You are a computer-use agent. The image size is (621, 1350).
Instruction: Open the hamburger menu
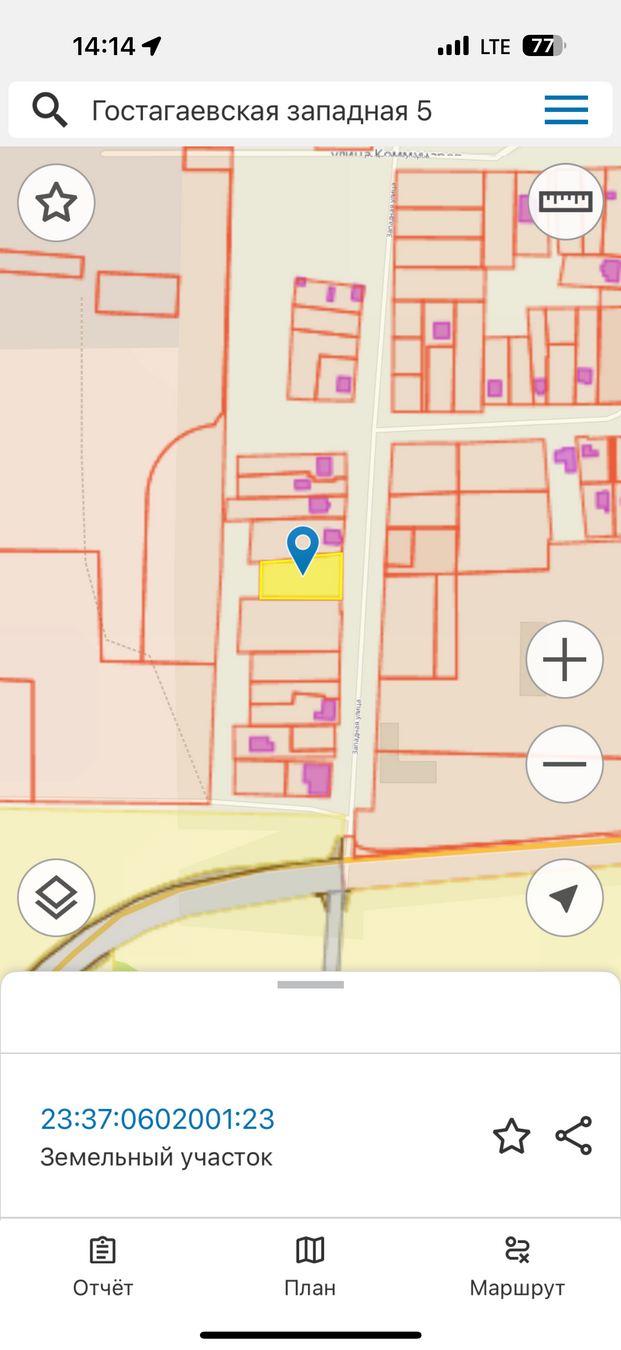(566, 110)
